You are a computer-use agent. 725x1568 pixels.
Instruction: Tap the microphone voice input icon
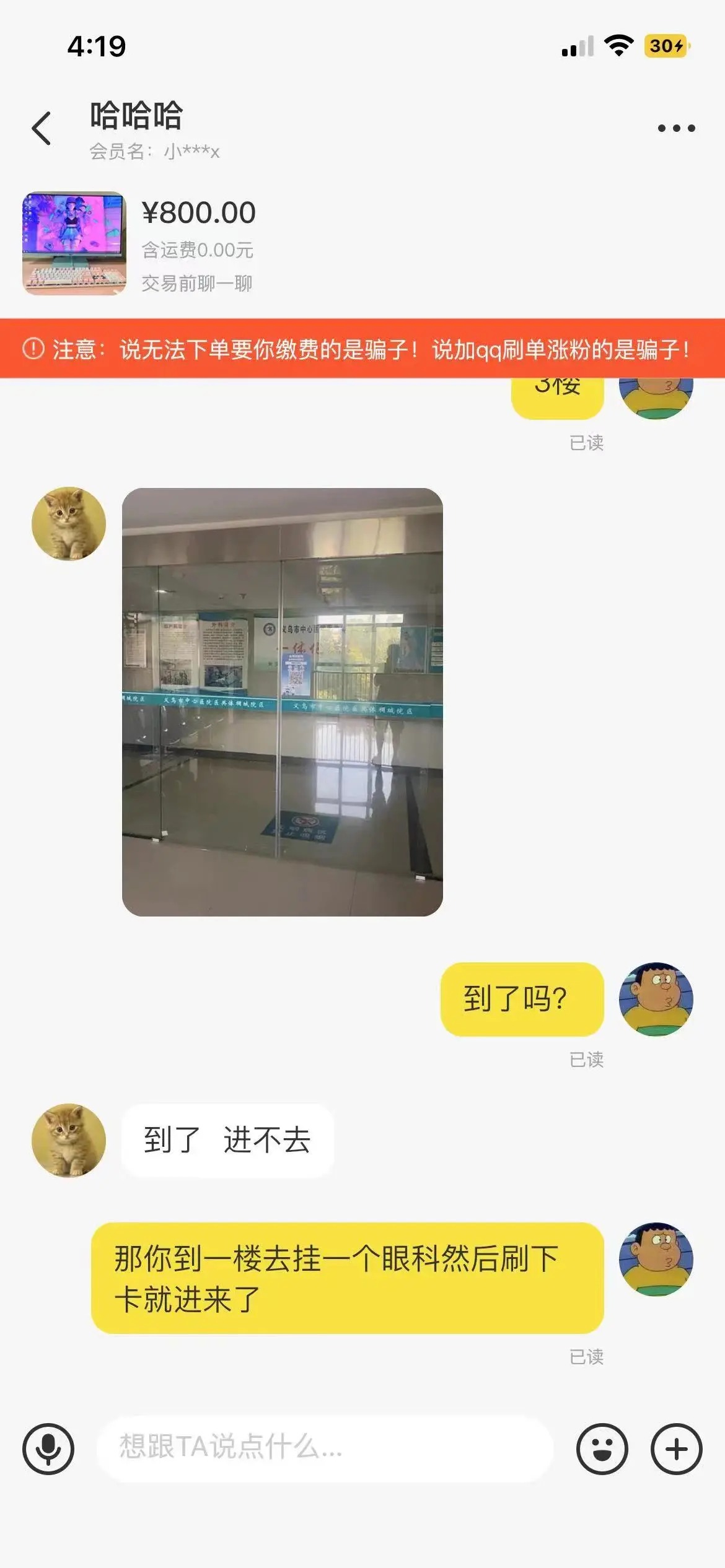coord(48,1448)
